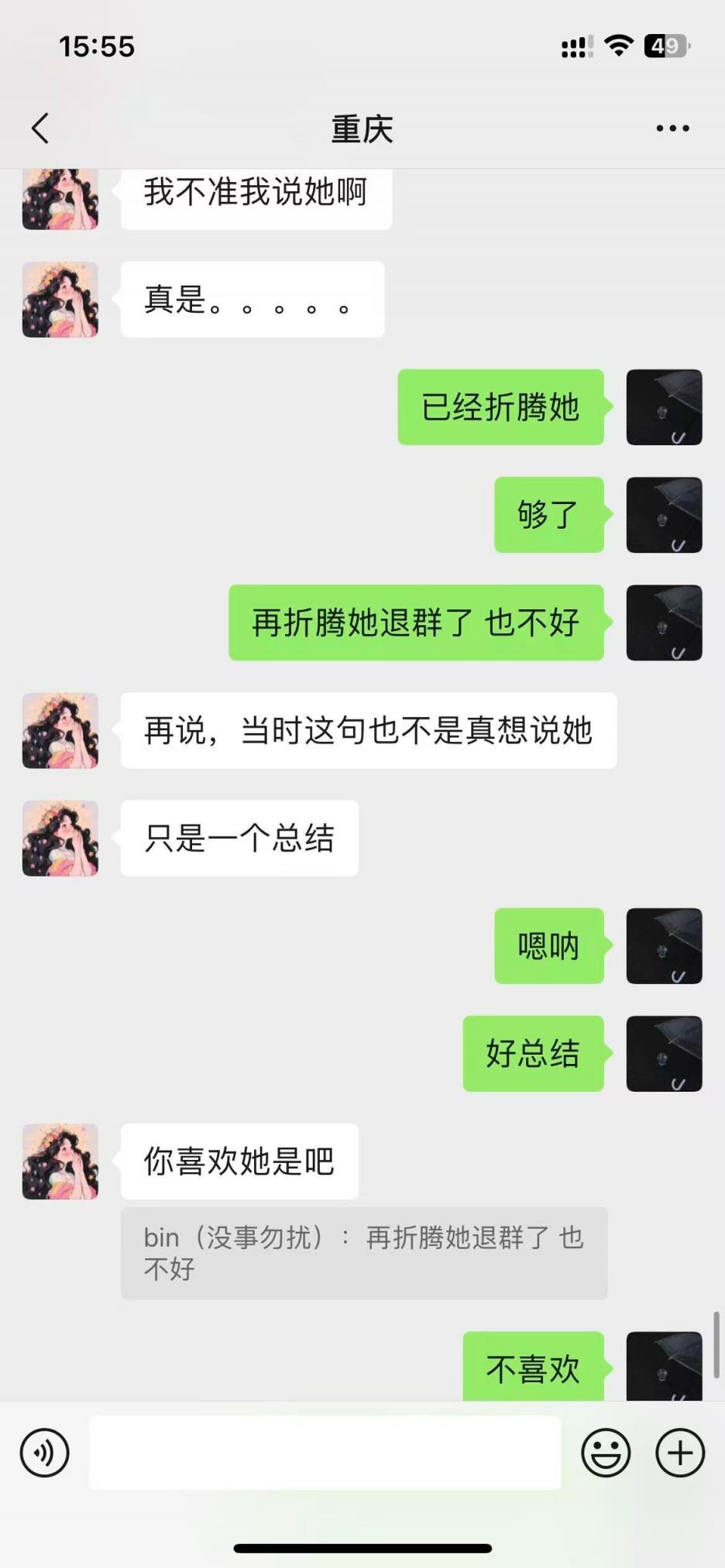Open sender avatar beside 你喜欢她是吧
The height and width of the screenshot is (1568, 725).
60,1161
